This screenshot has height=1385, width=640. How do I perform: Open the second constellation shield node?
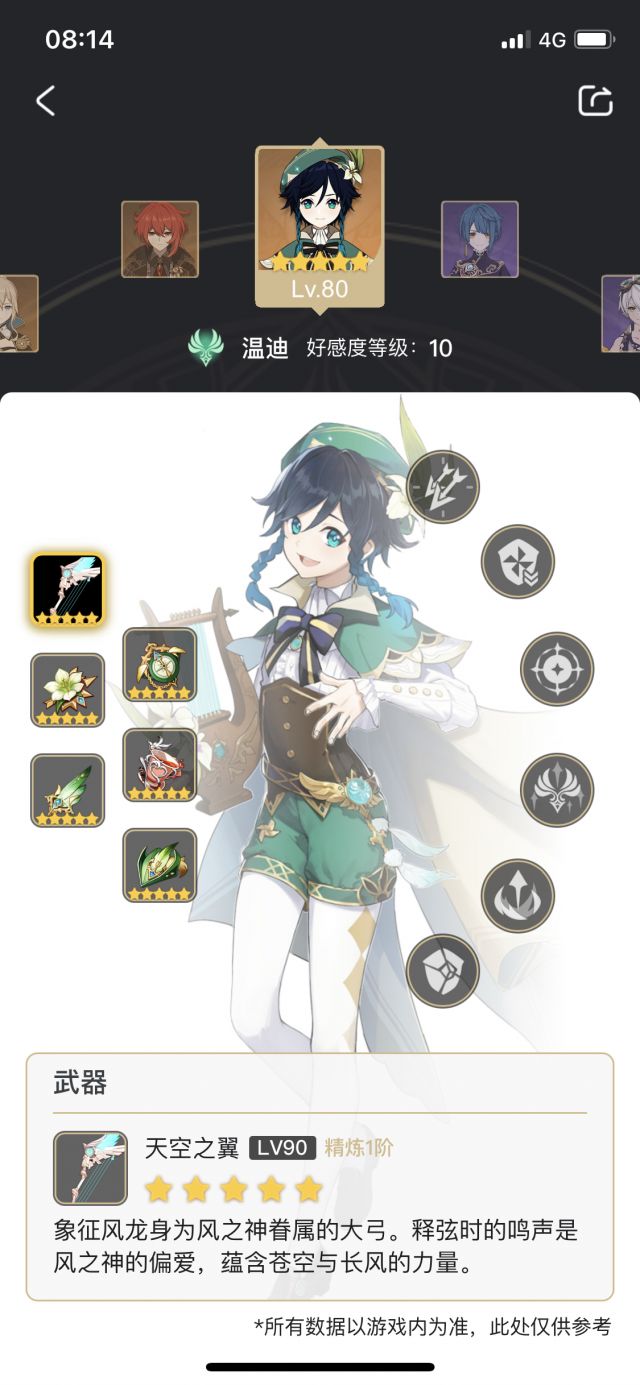point(518,561)
